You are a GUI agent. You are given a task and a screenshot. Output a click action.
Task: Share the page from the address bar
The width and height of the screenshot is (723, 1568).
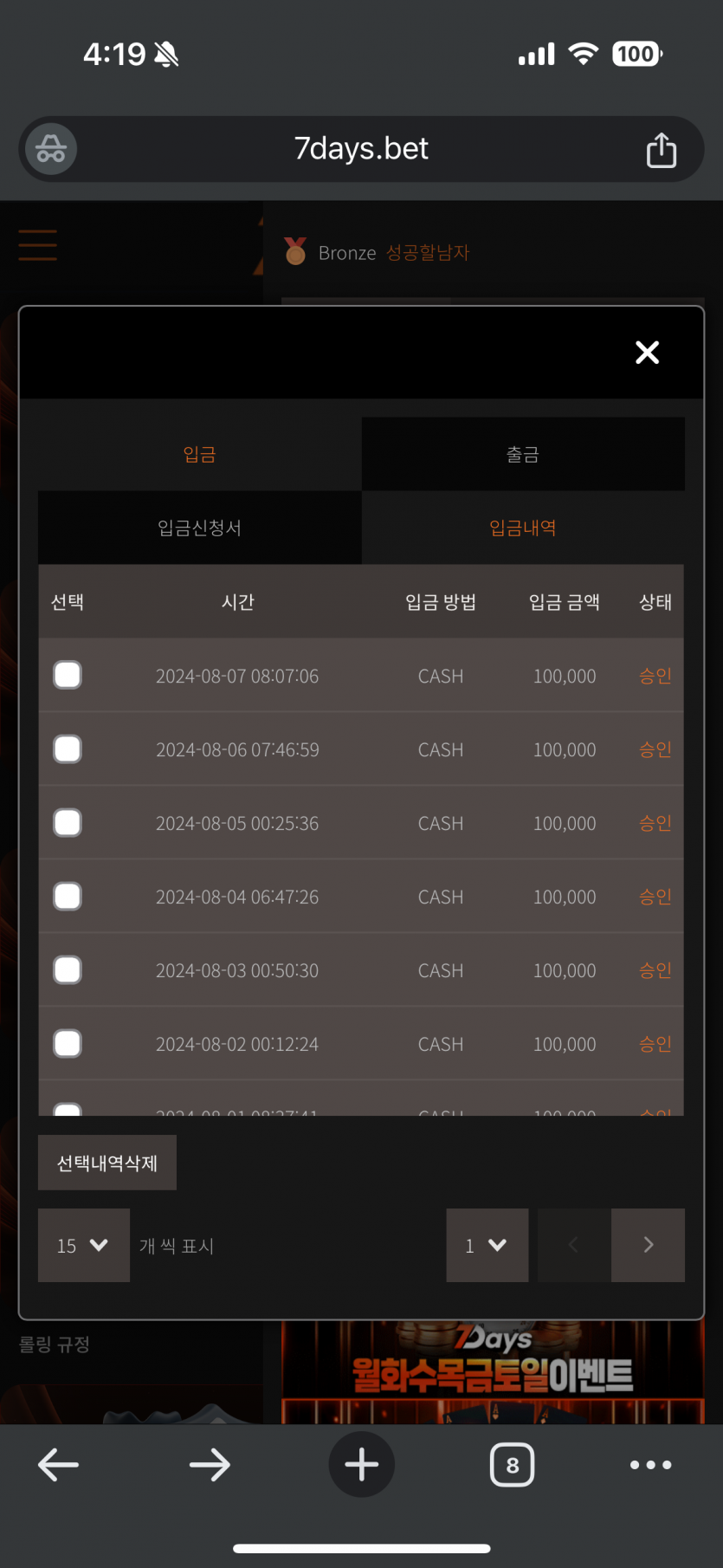click(x=662, y=150)
